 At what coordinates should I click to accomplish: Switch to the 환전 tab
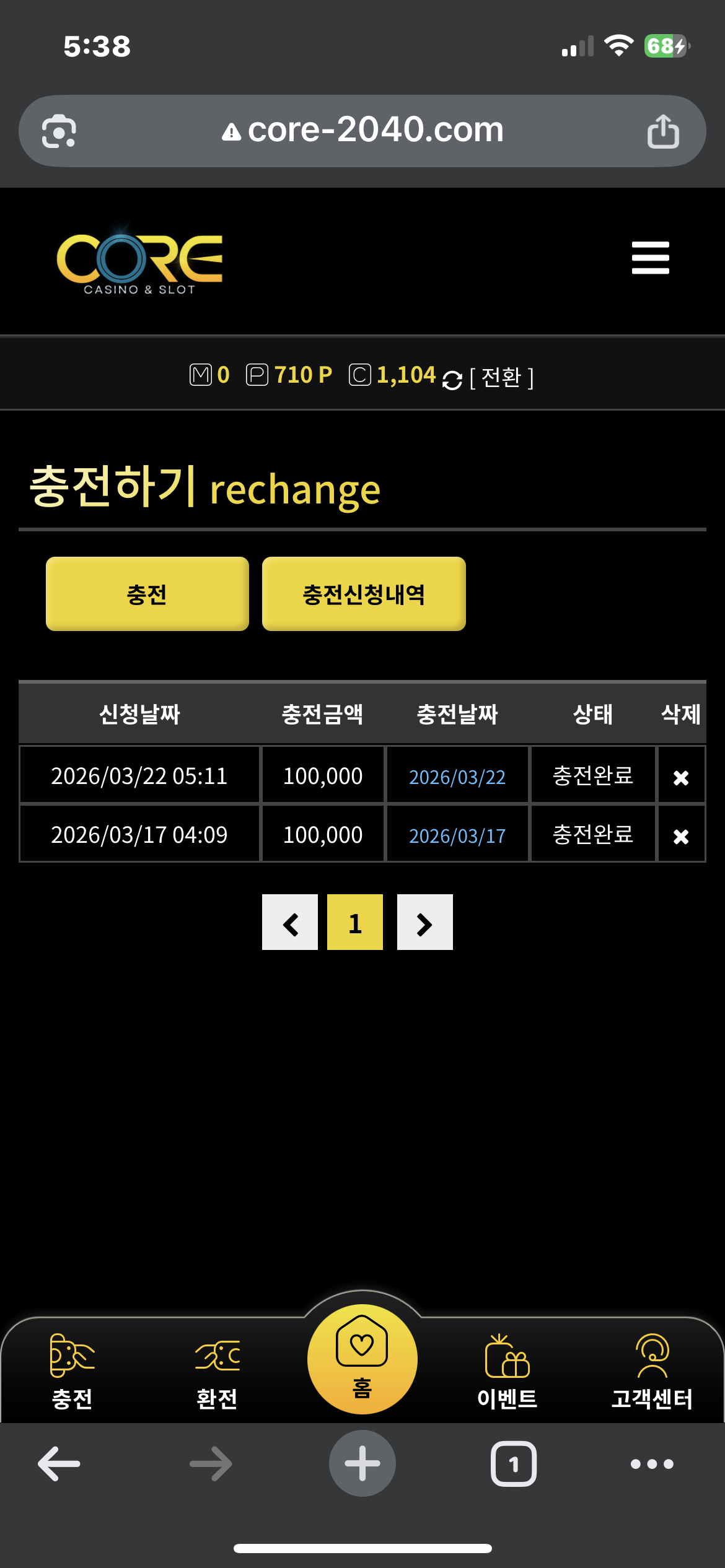point(217,1371)
